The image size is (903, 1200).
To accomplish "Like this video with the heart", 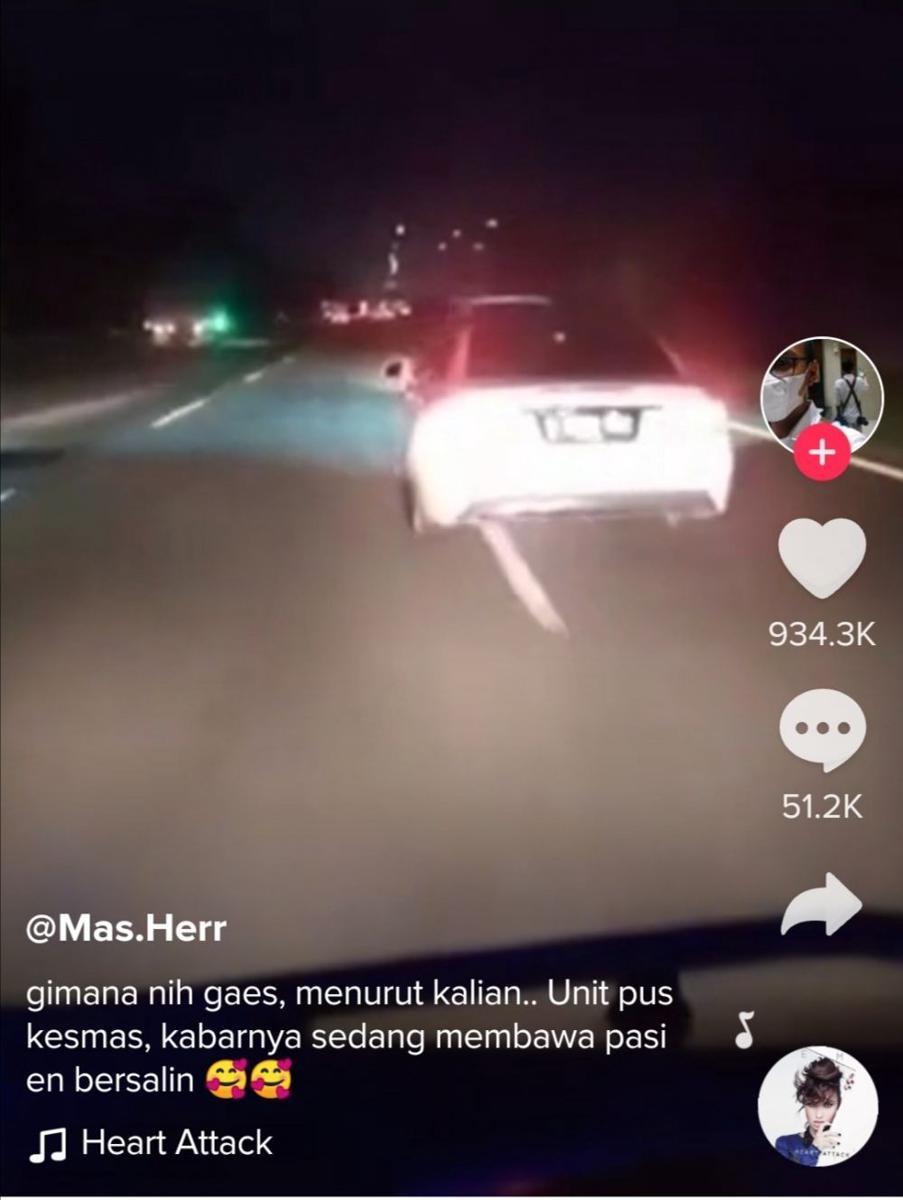I will click(x=821, y=558).
